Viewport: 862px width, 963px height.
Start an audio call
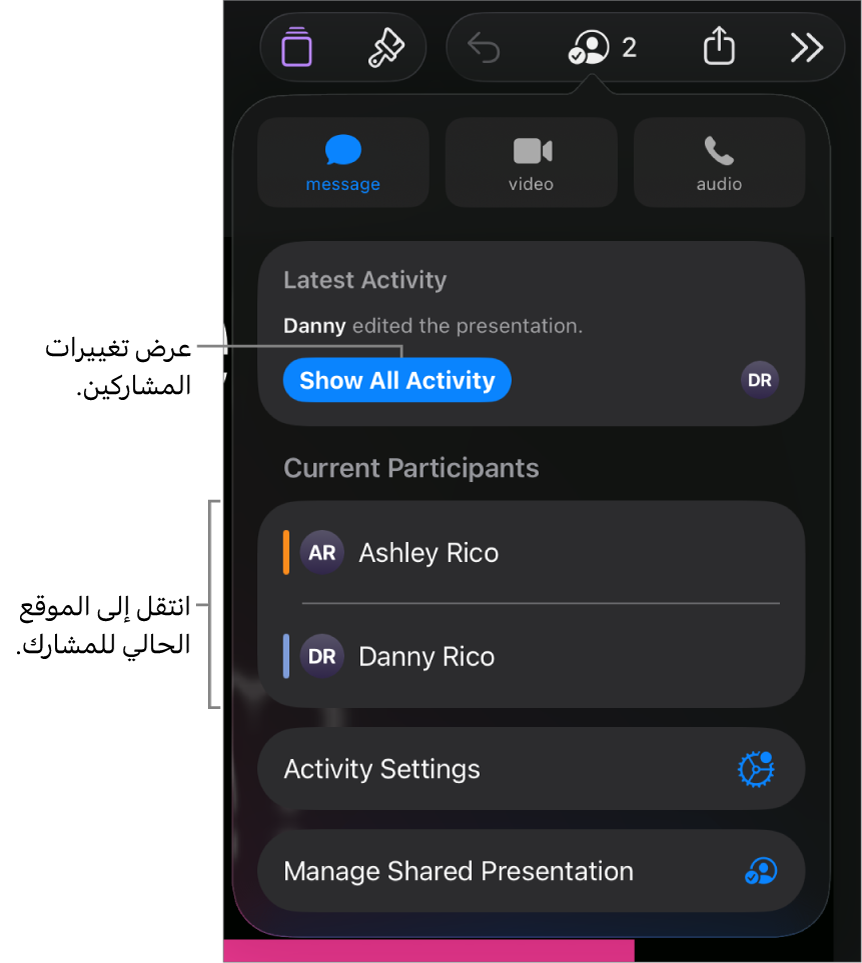pos(719,163)
